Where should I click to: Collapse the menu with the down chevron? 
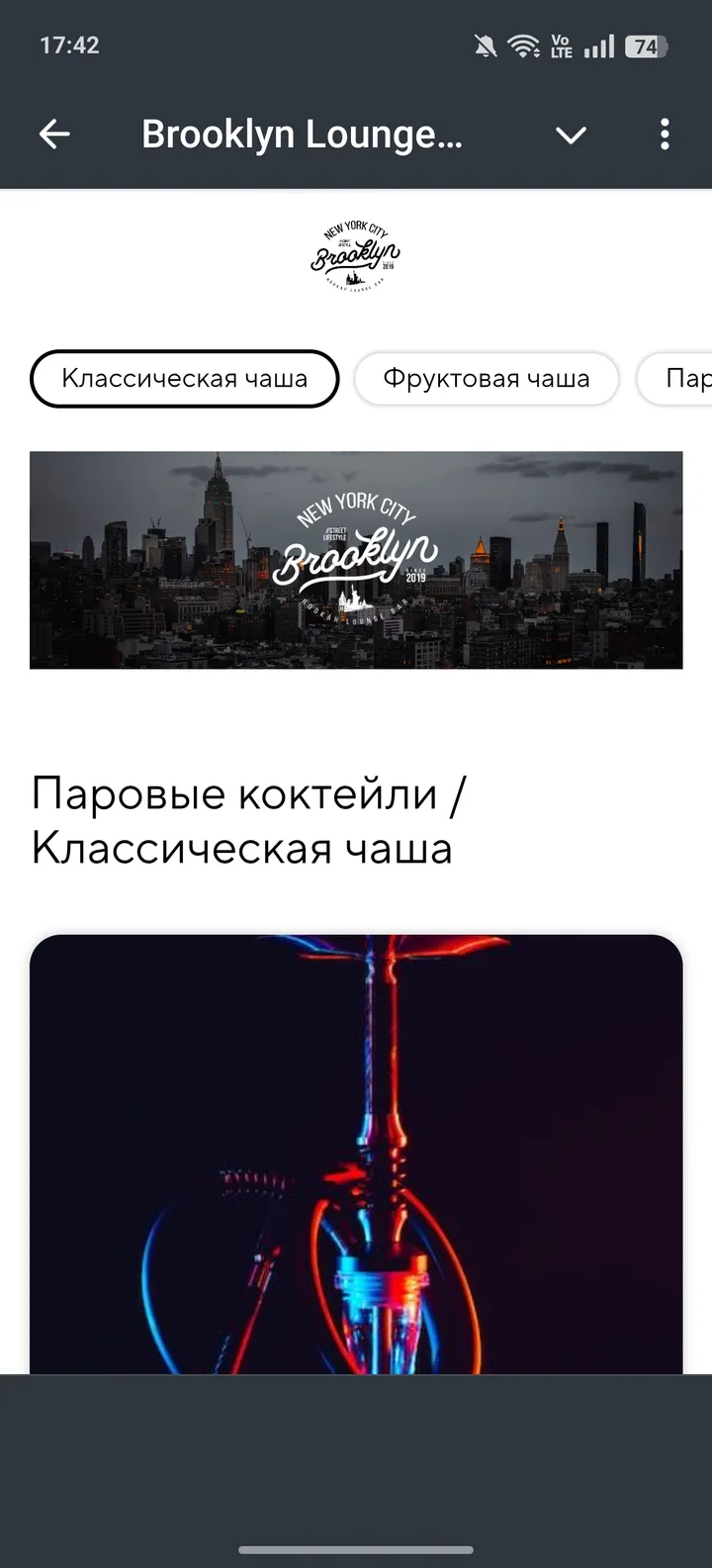[571, 135]
